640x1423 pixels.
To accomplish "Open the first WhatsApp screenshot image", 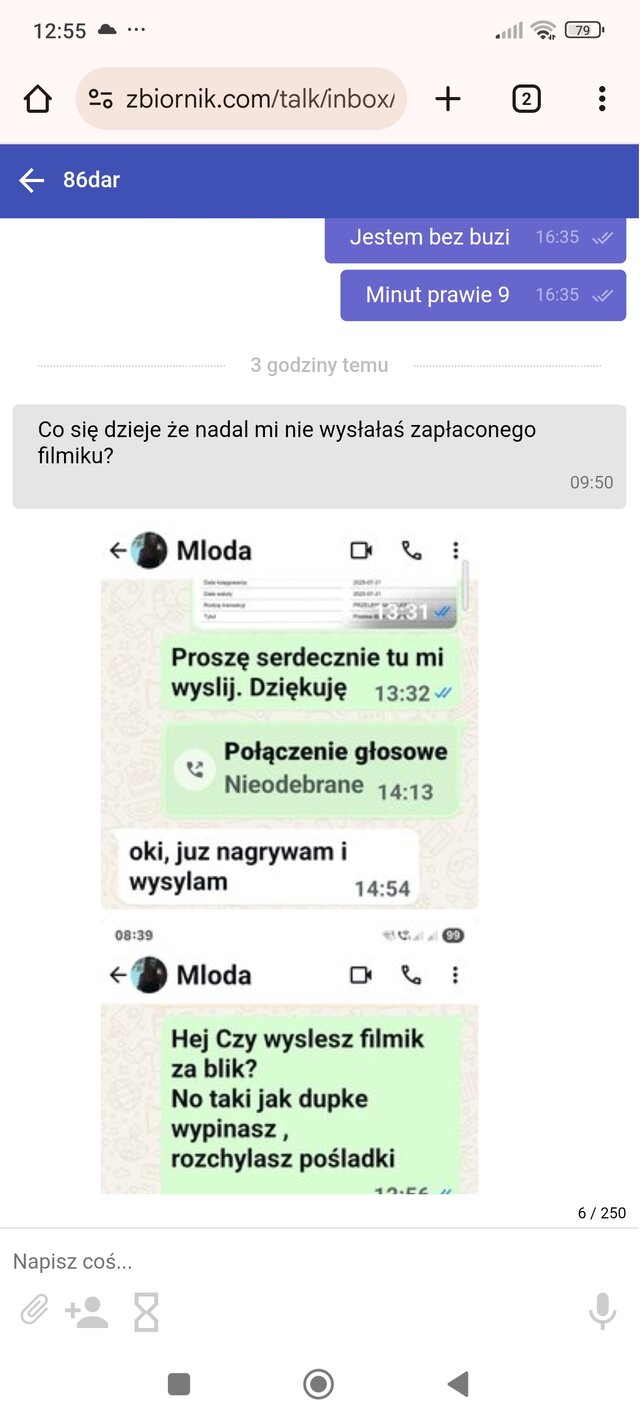I will click(x=289, y=720).
